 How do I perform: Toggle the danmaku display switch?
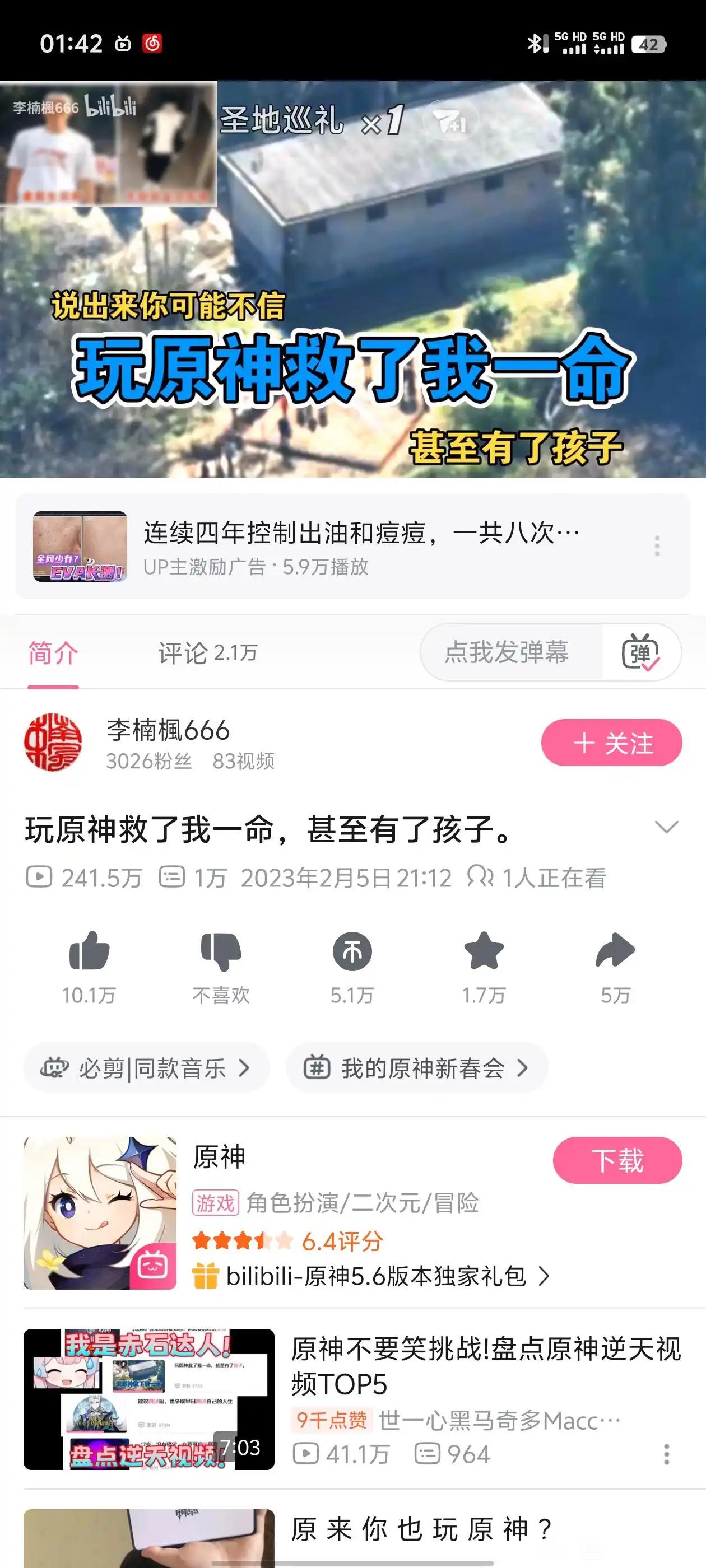point(640,653)
